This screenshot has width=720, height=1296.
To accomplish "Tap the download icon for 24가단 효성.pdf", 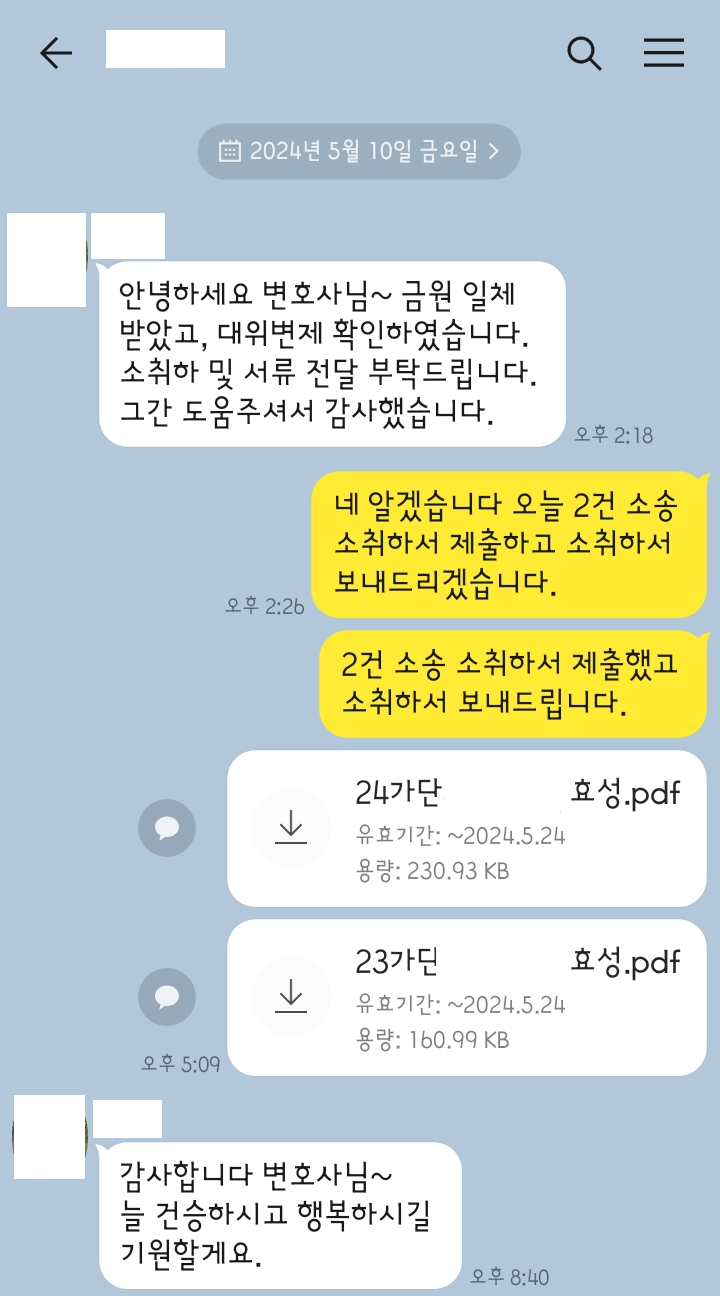I will 290,828.
